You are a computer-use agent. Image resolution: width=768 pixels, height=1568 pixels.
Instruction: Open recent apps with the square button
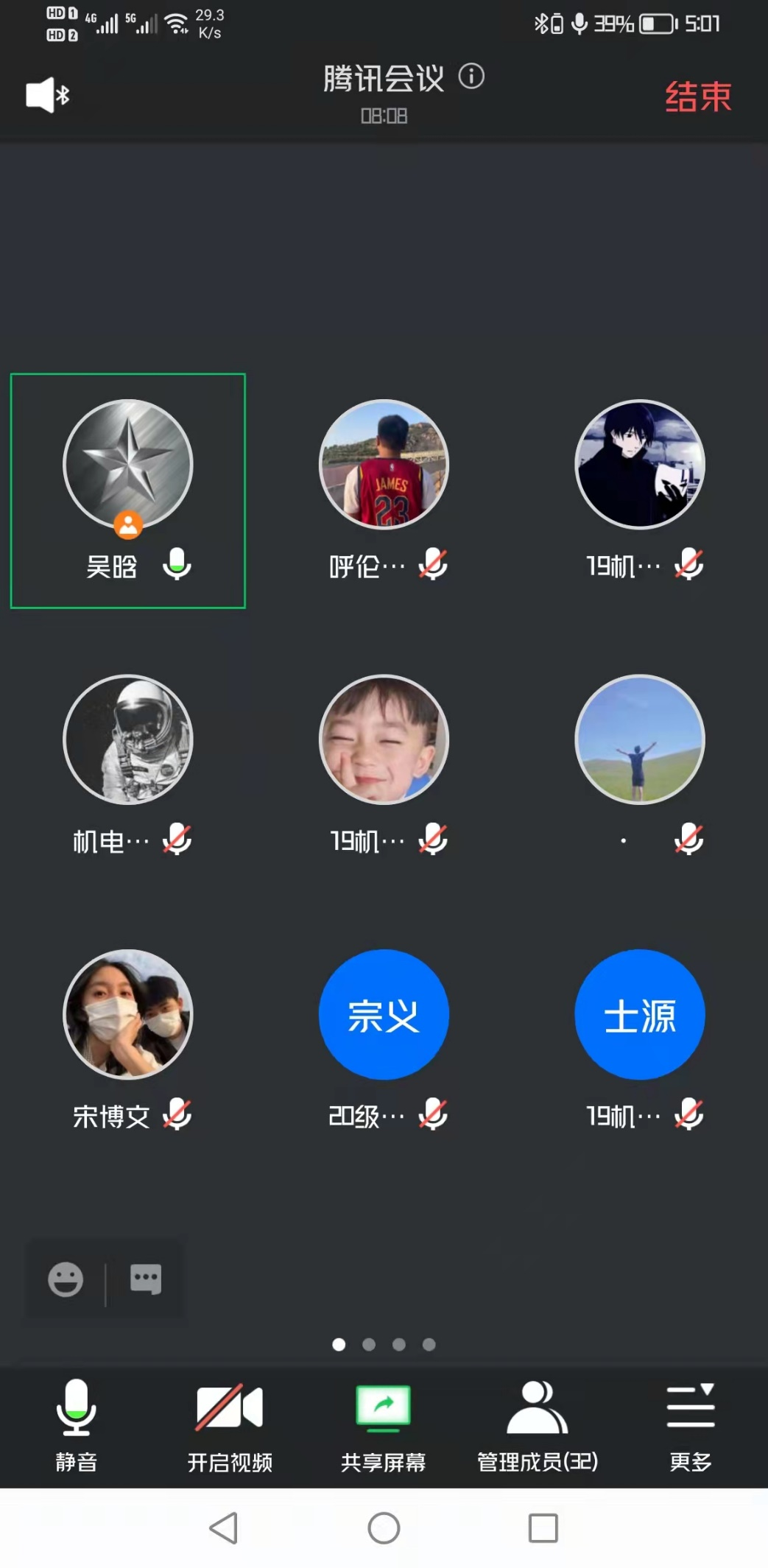click(543, 1527)
